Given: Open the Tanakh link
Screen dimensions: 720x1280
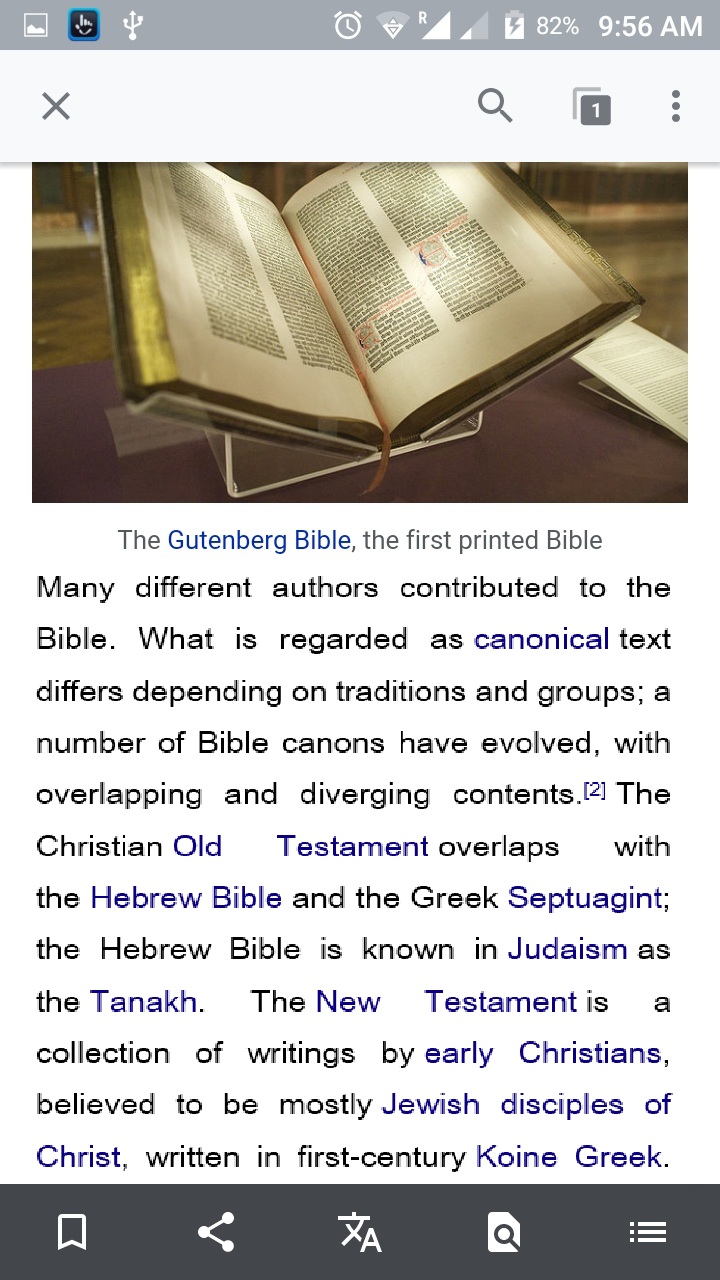Looking at the screenshot, I should pyautogui.click(x=143, y=1001).
